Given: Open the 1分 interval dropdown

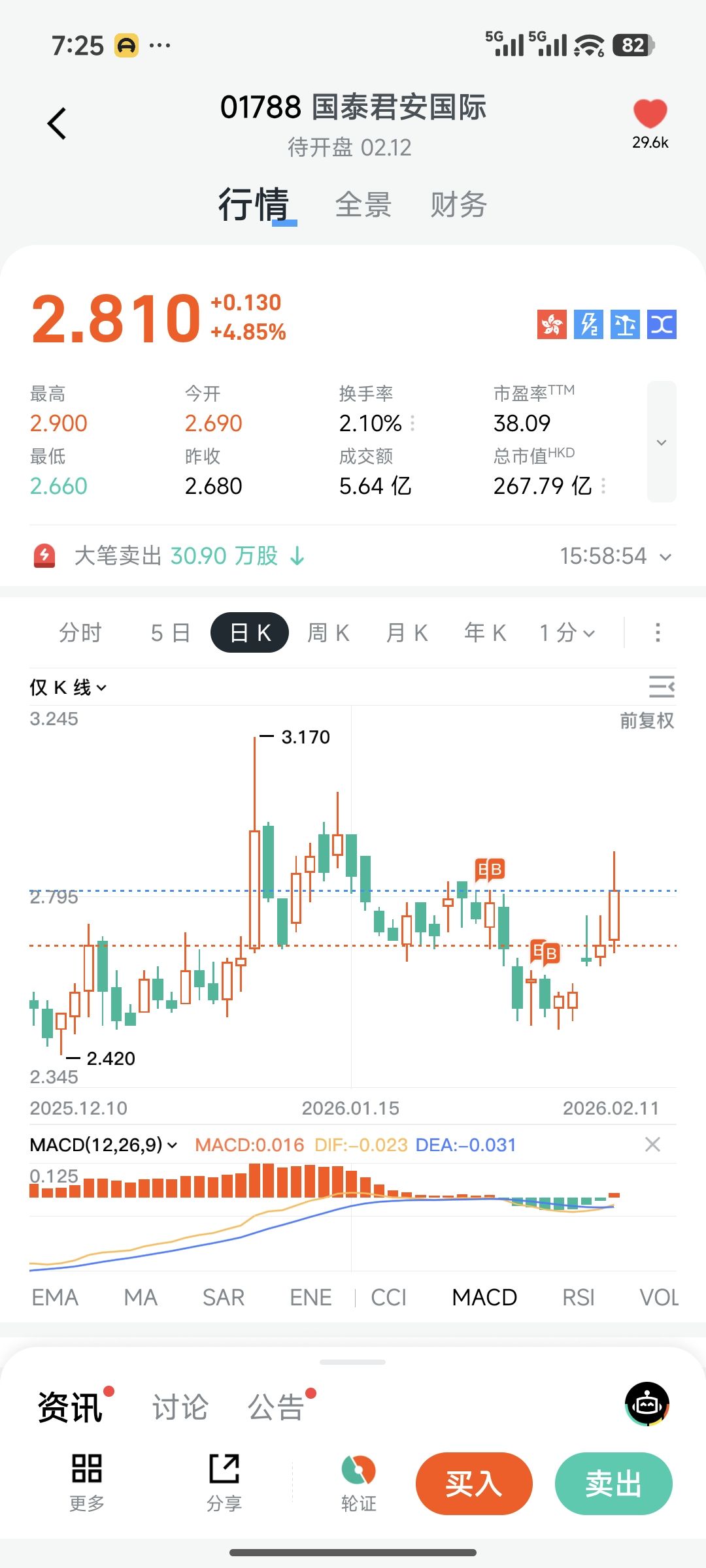Looking at the screenshot, I should point(567,633).
